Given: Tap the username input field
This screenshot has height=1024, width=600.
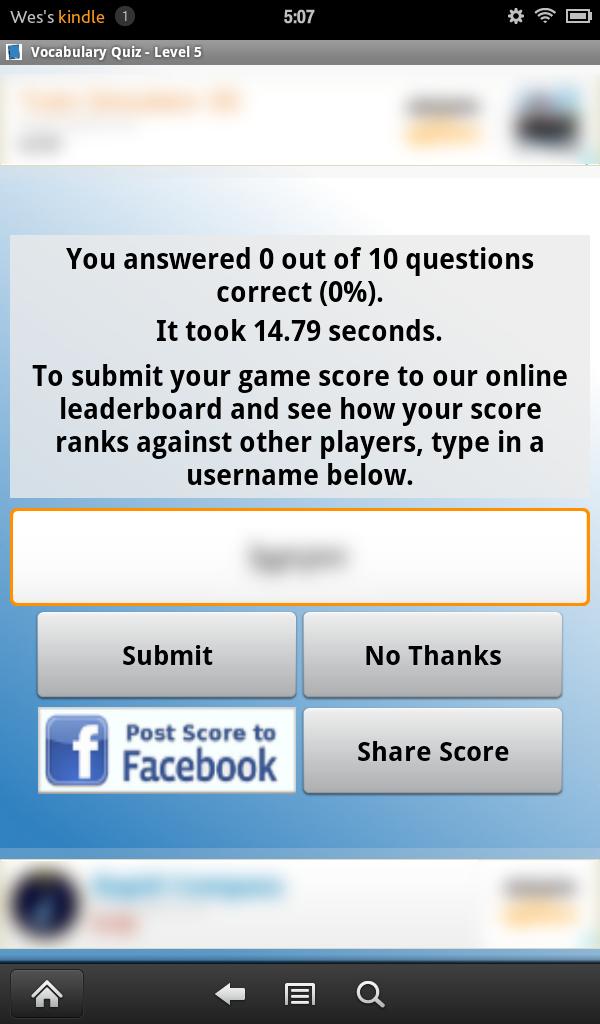Looking at the screenshot, I should [x=300, y=557].
